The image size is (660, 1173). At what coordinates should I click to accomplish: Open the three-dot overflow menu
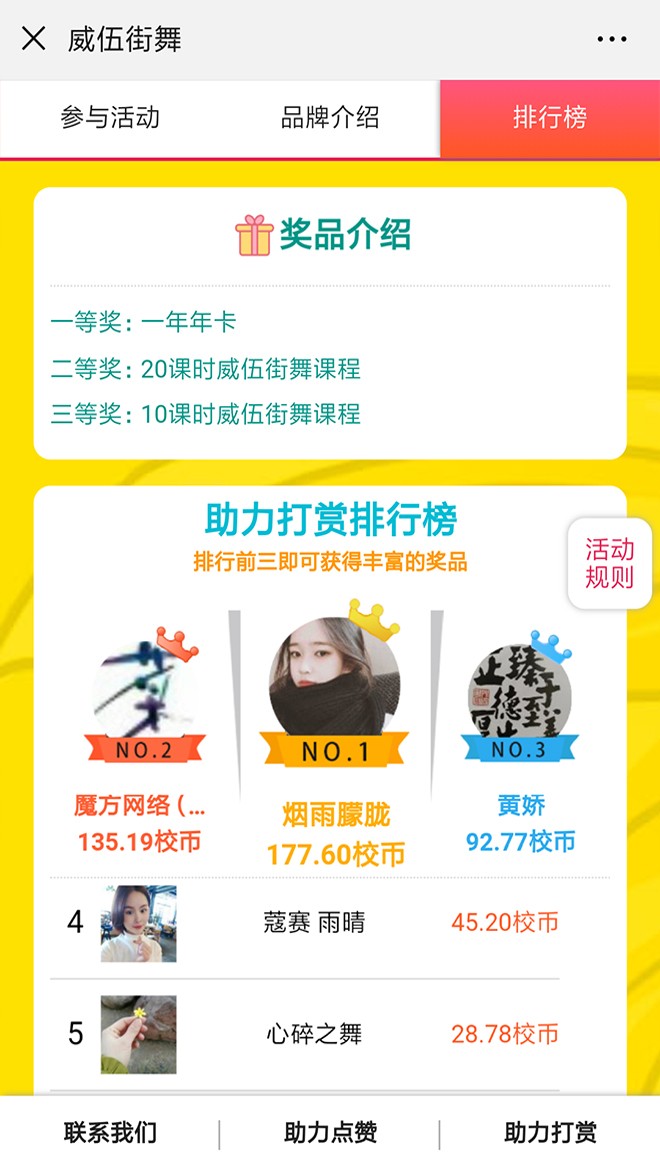(x=611, y=39)
